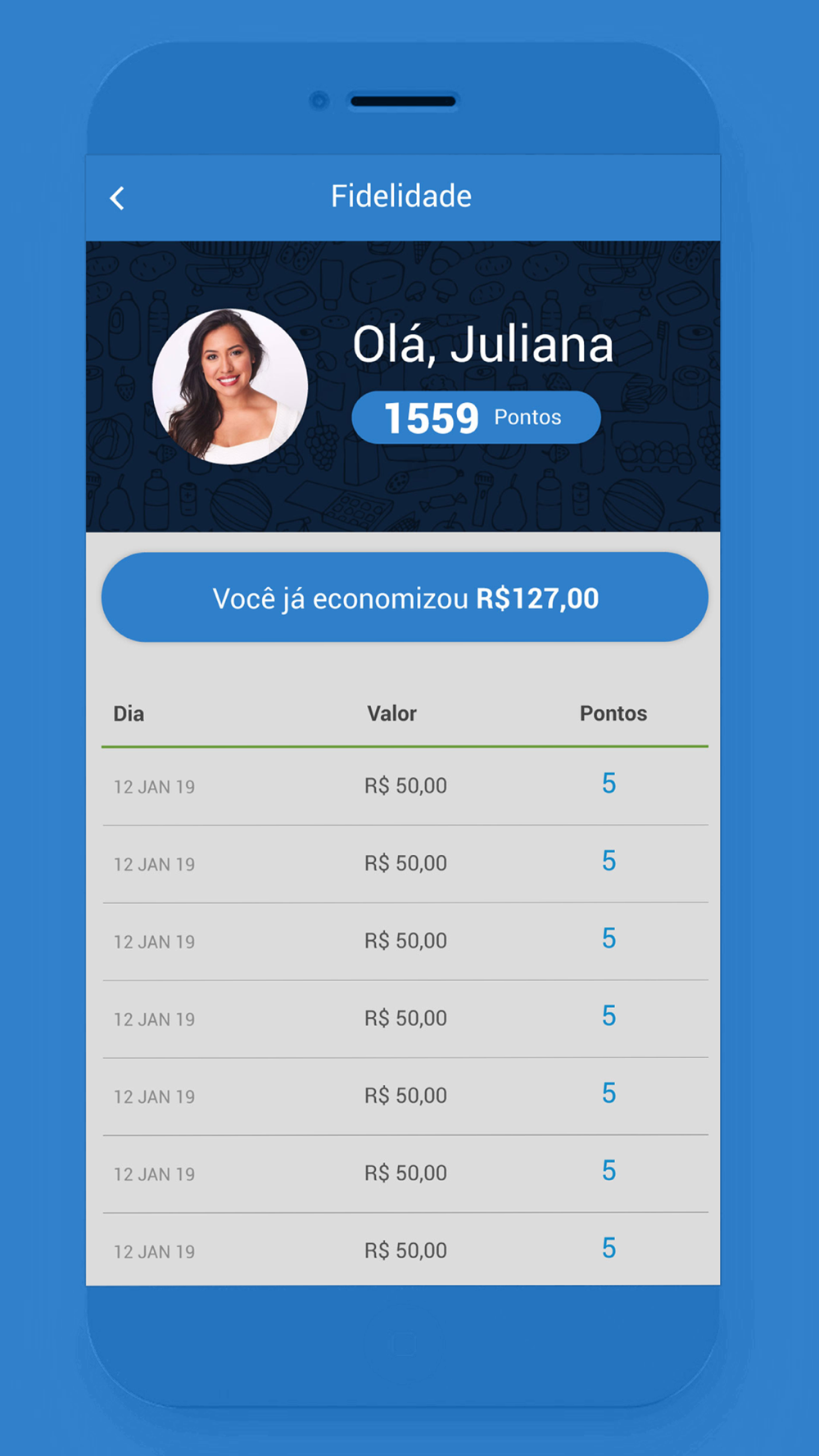Open Juliana's profile photo
819x1456 pixels.
tap(230, 387)
